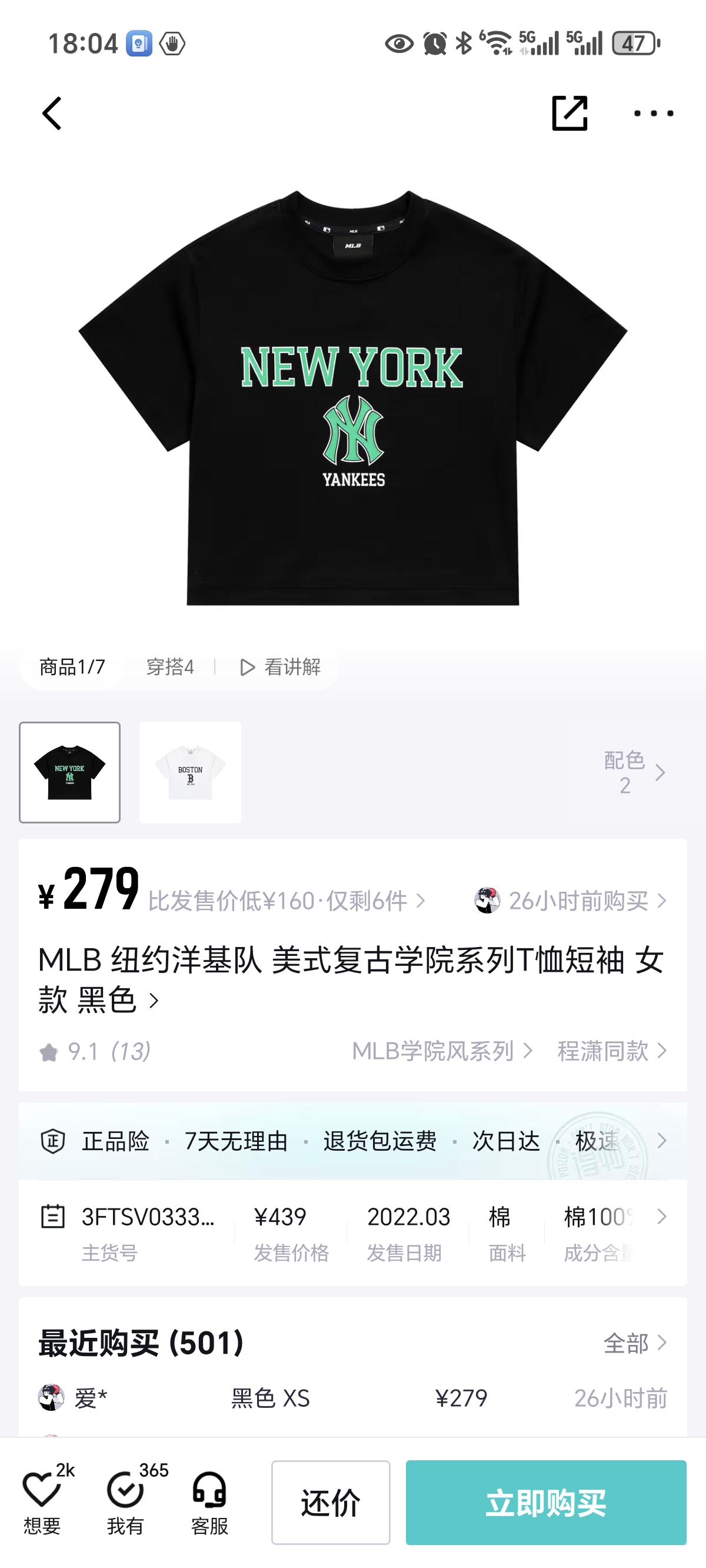The width and height of the screenshot is (706, 1568).
Task: Go back to the previous page
Action: (52, 113)
